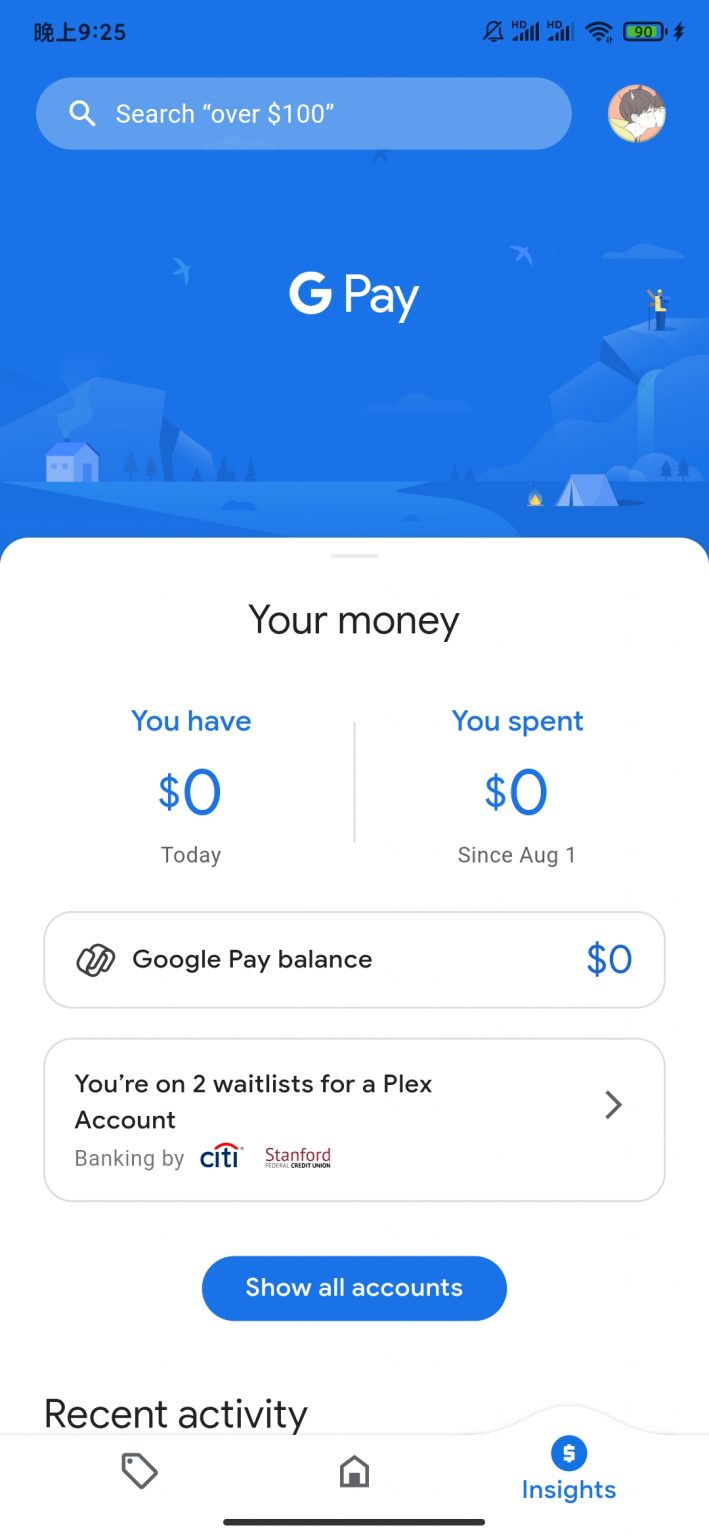Screen dimensions: 709x1536
Task: Open the profile avatar
Action: coord(636,114)
